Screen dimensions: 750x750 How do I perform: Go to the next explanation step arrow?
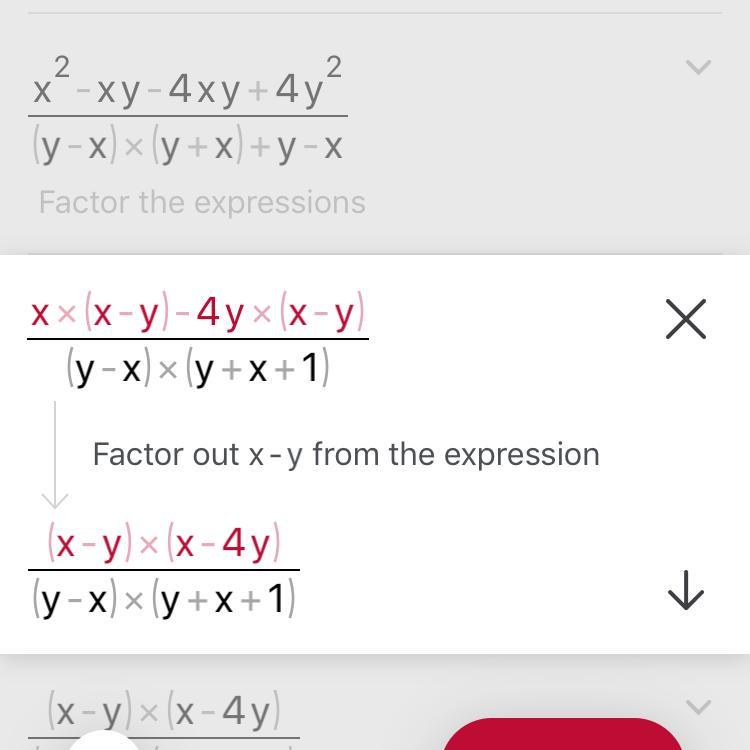(686, 590)
